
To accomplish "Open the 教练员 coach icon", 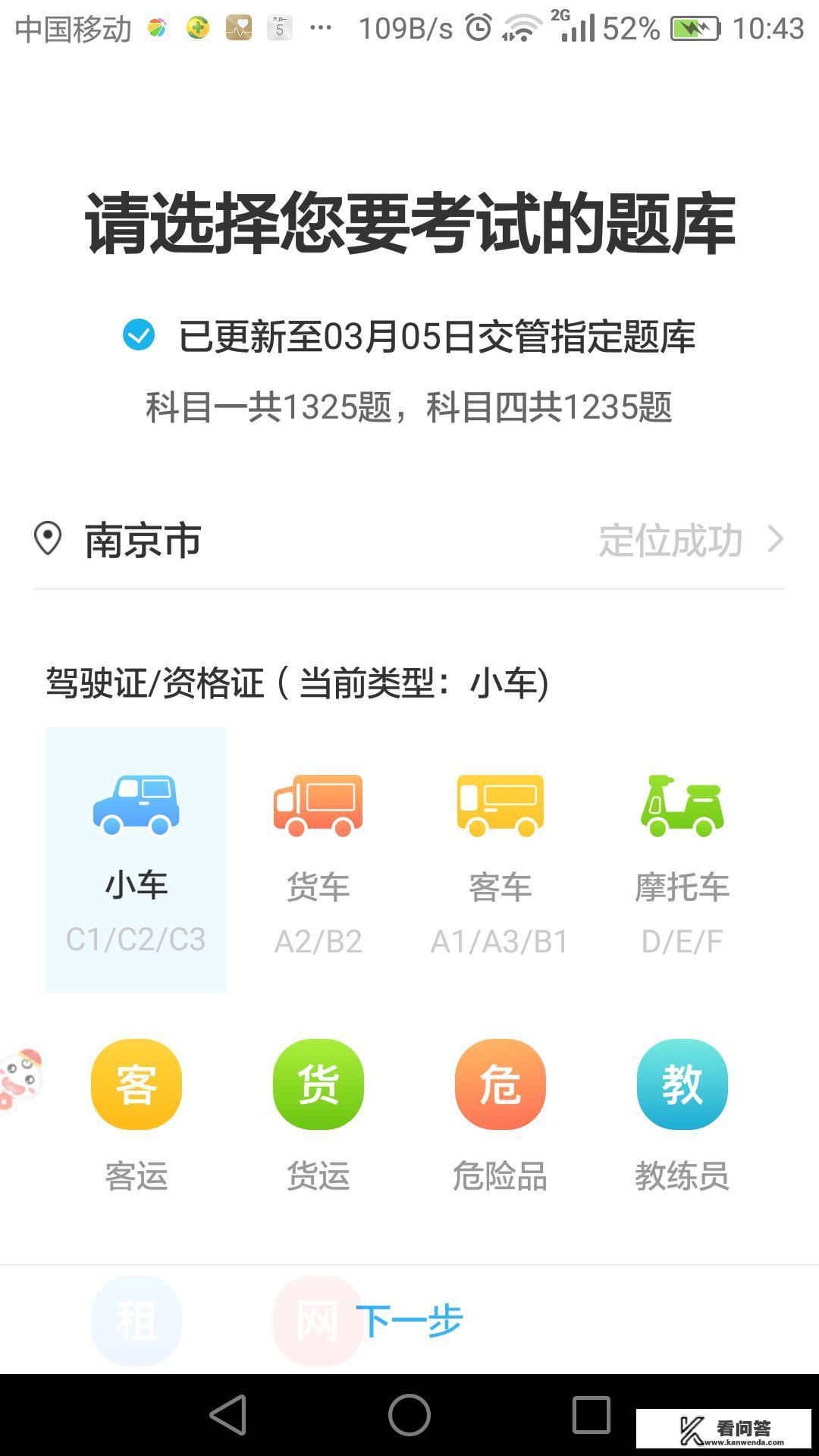I will point(682,1084).
